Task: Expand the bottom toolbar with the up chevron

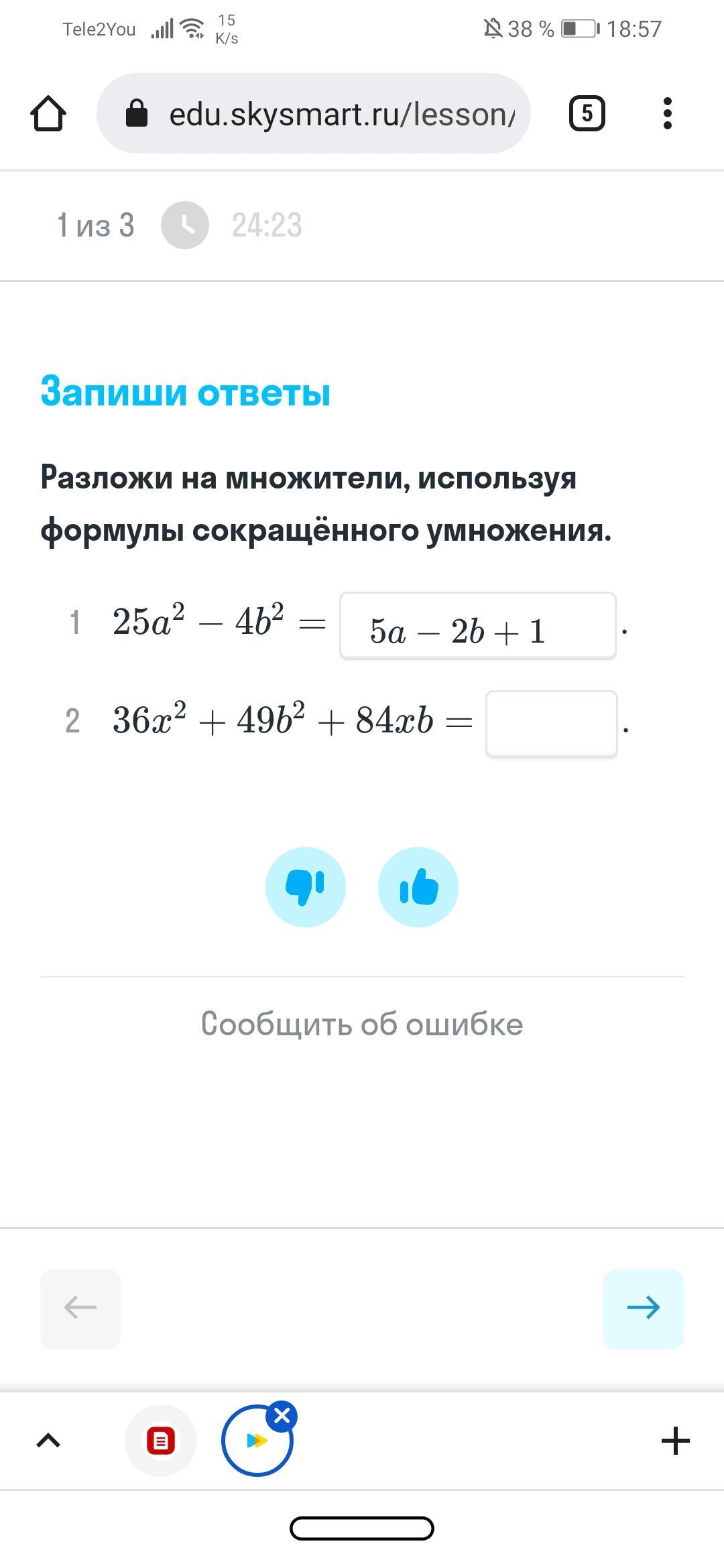Action: tap(48, 1441)
